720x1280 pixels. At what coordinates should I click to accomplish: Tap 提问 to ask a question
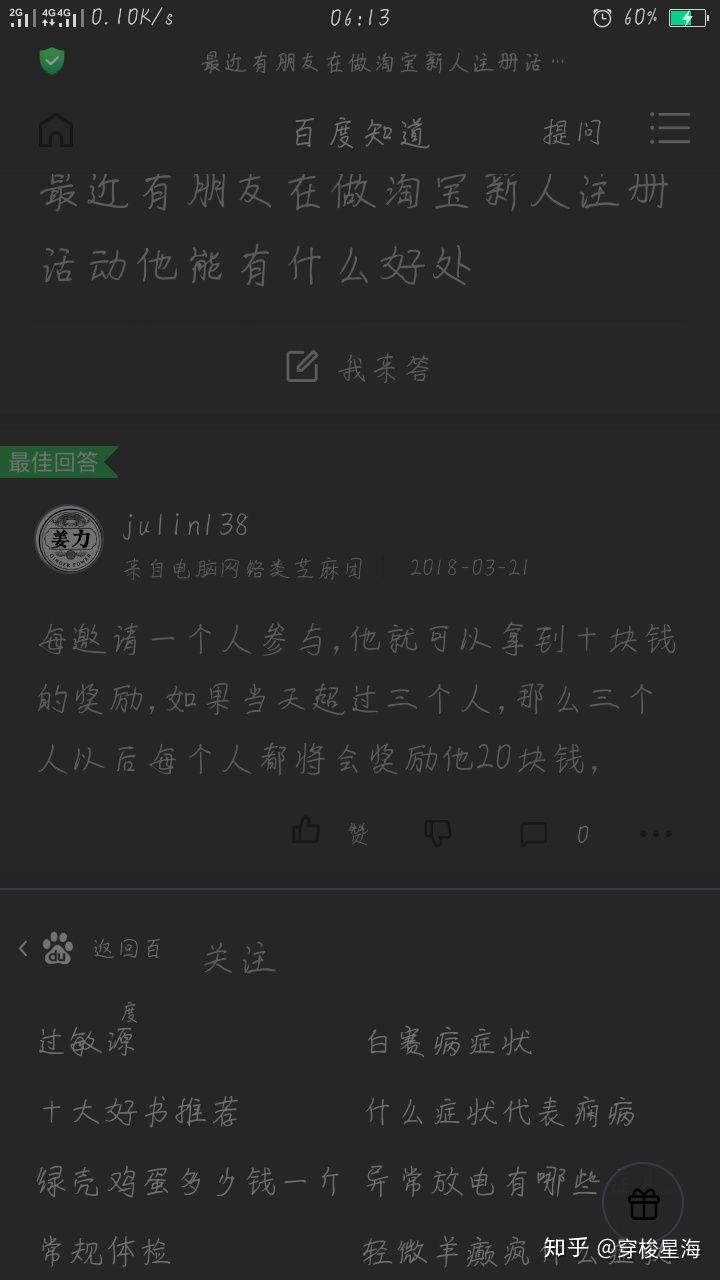[x=572, y=132]
